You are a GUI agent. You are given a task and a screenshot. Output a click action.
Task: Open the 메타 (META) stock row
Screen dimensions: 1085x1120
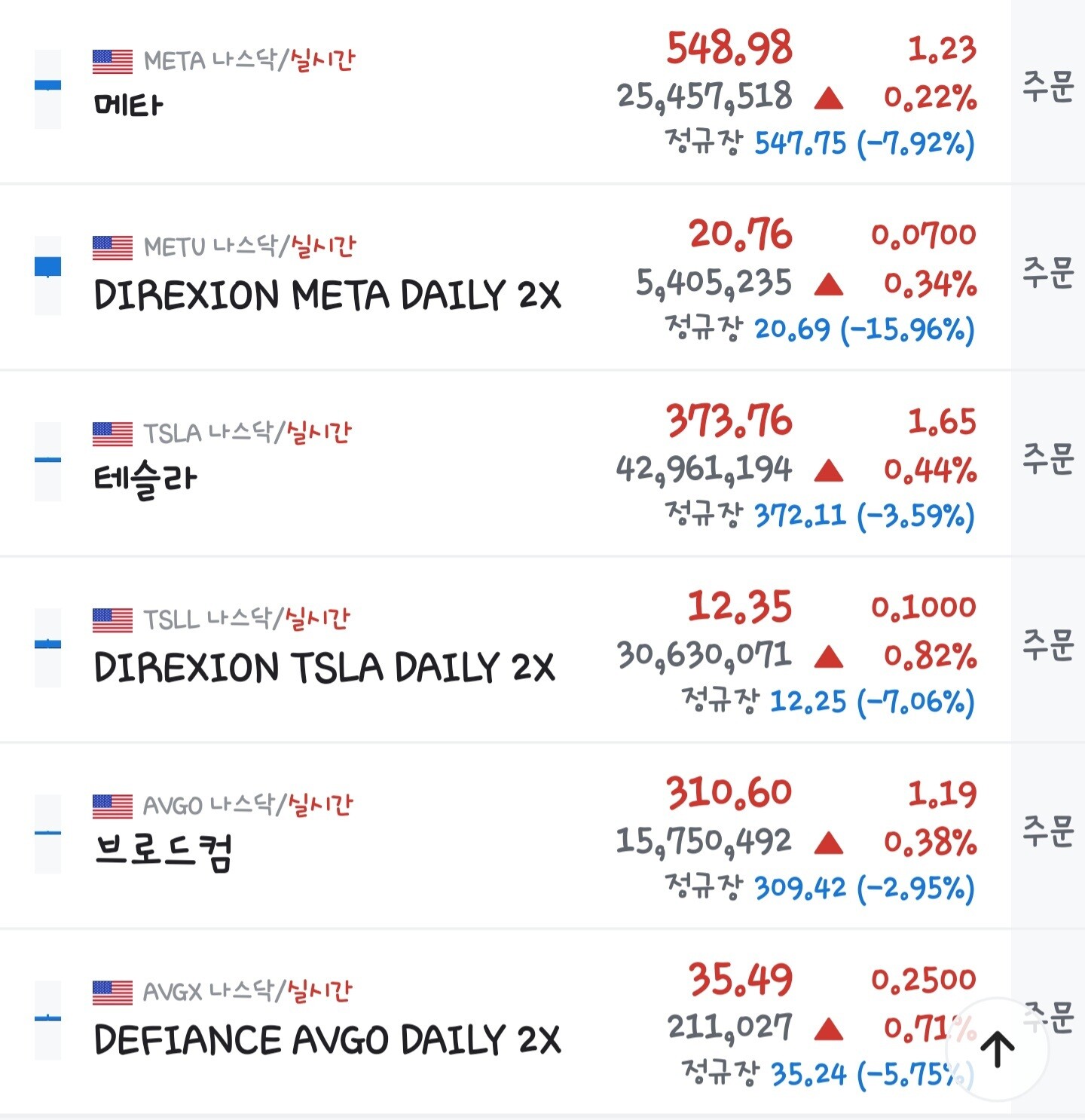[x=128, y=105]
